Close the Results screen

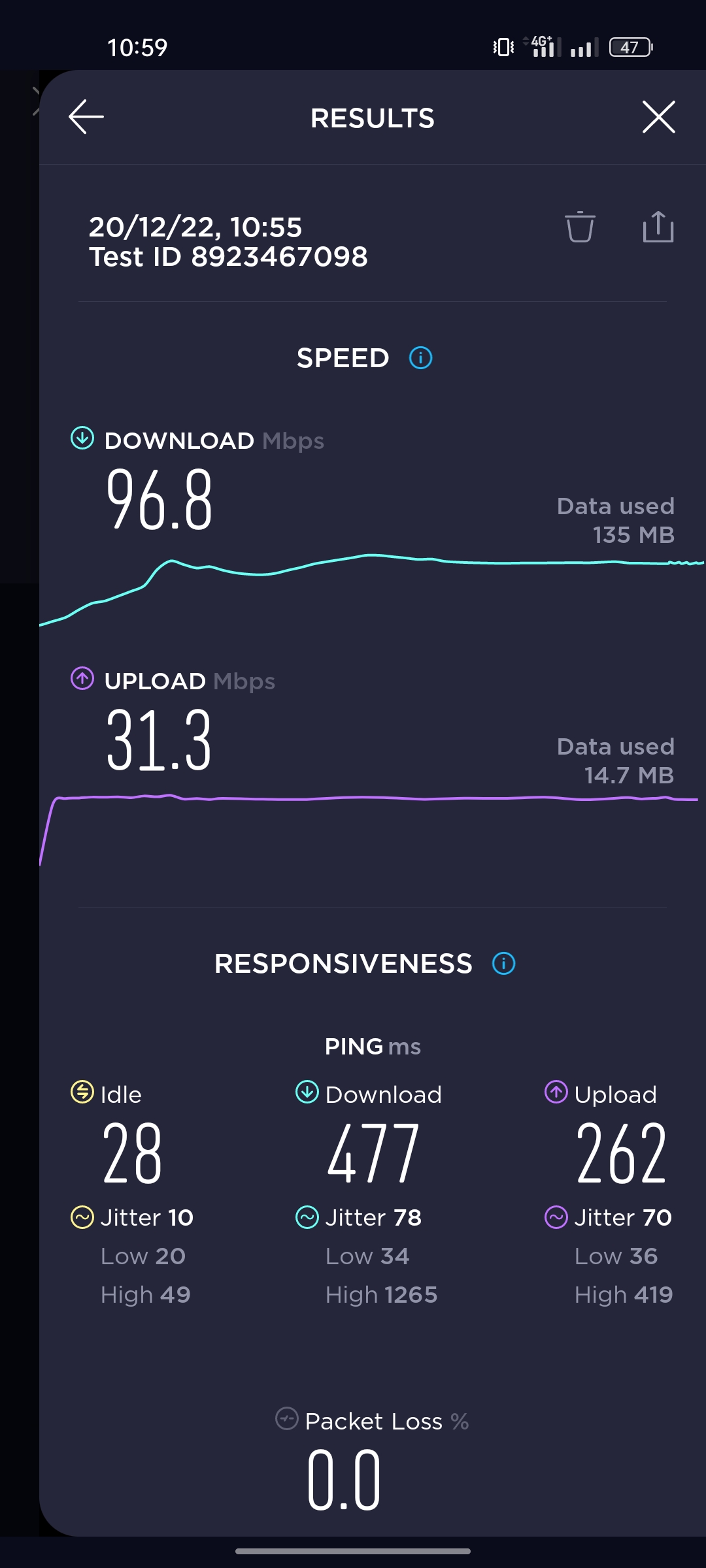658,117
